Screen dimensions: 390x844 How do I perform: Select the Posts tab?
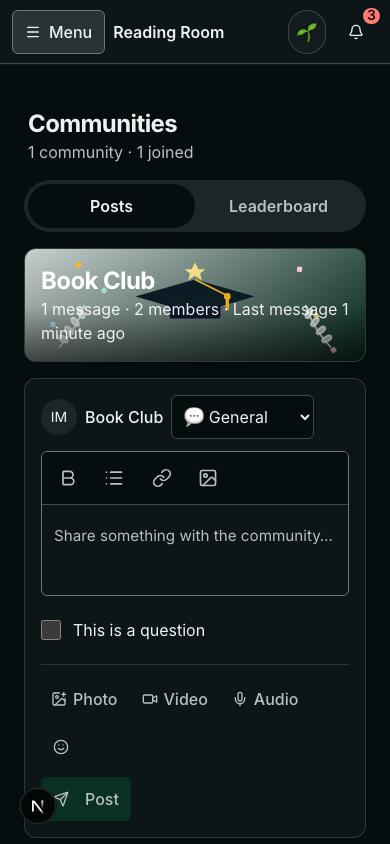(x=111, y=206)
